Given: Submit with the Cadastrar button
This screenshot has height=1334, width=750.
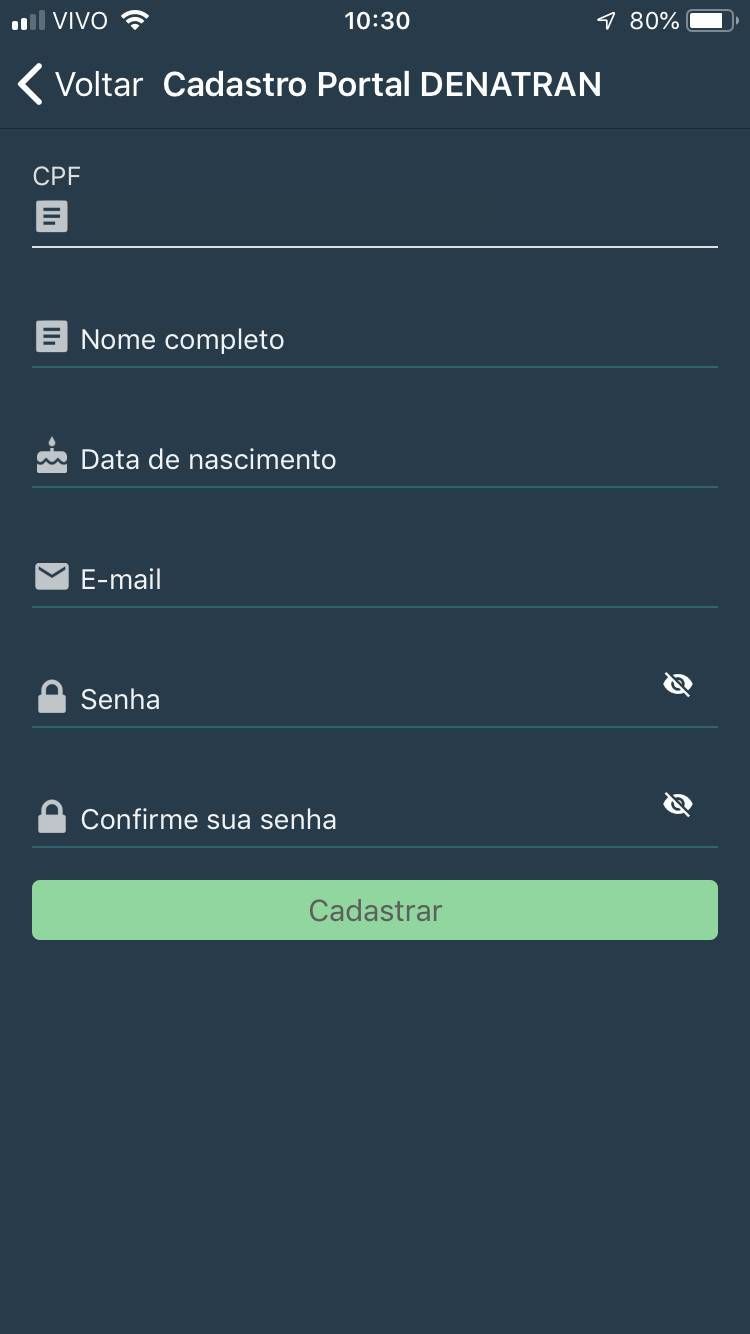Looking at the screenshot, I should (375, 910).
